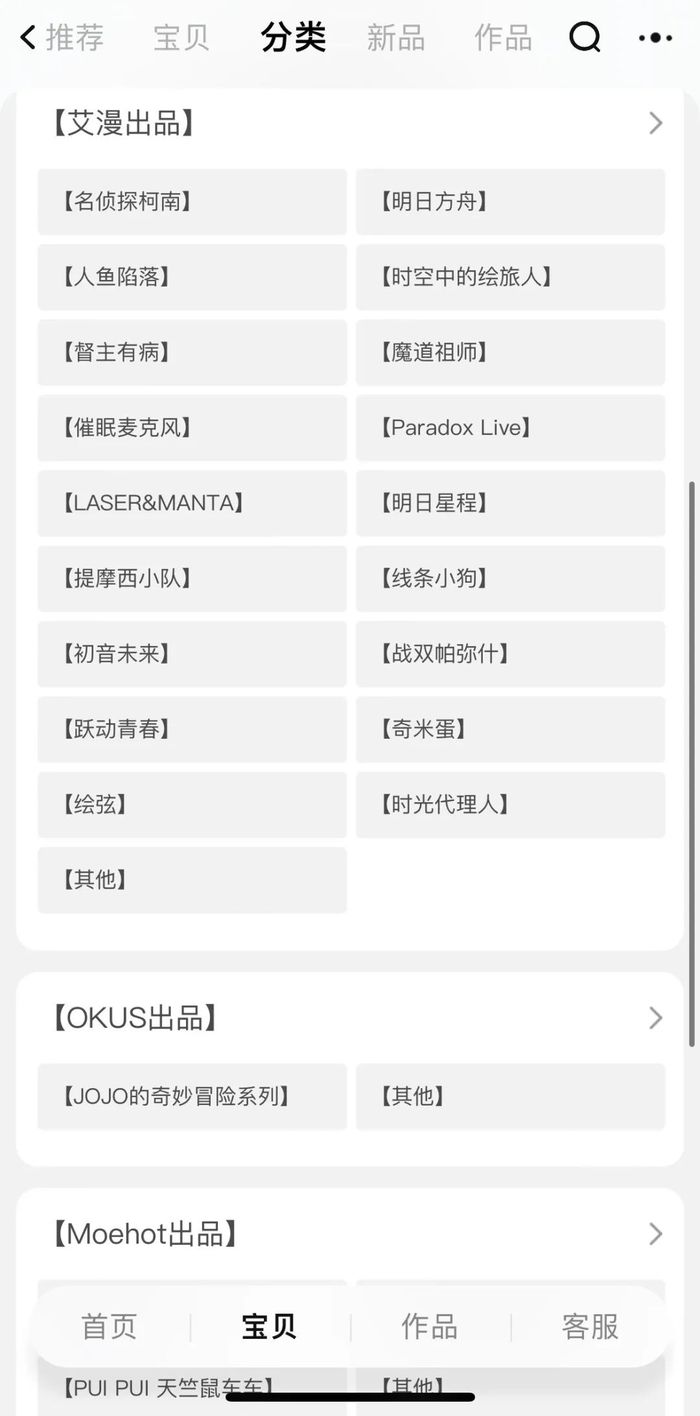Open the 客服 customer service tab
The width and height of the screenshot is (700, 1416).
tap(590, 1327)
